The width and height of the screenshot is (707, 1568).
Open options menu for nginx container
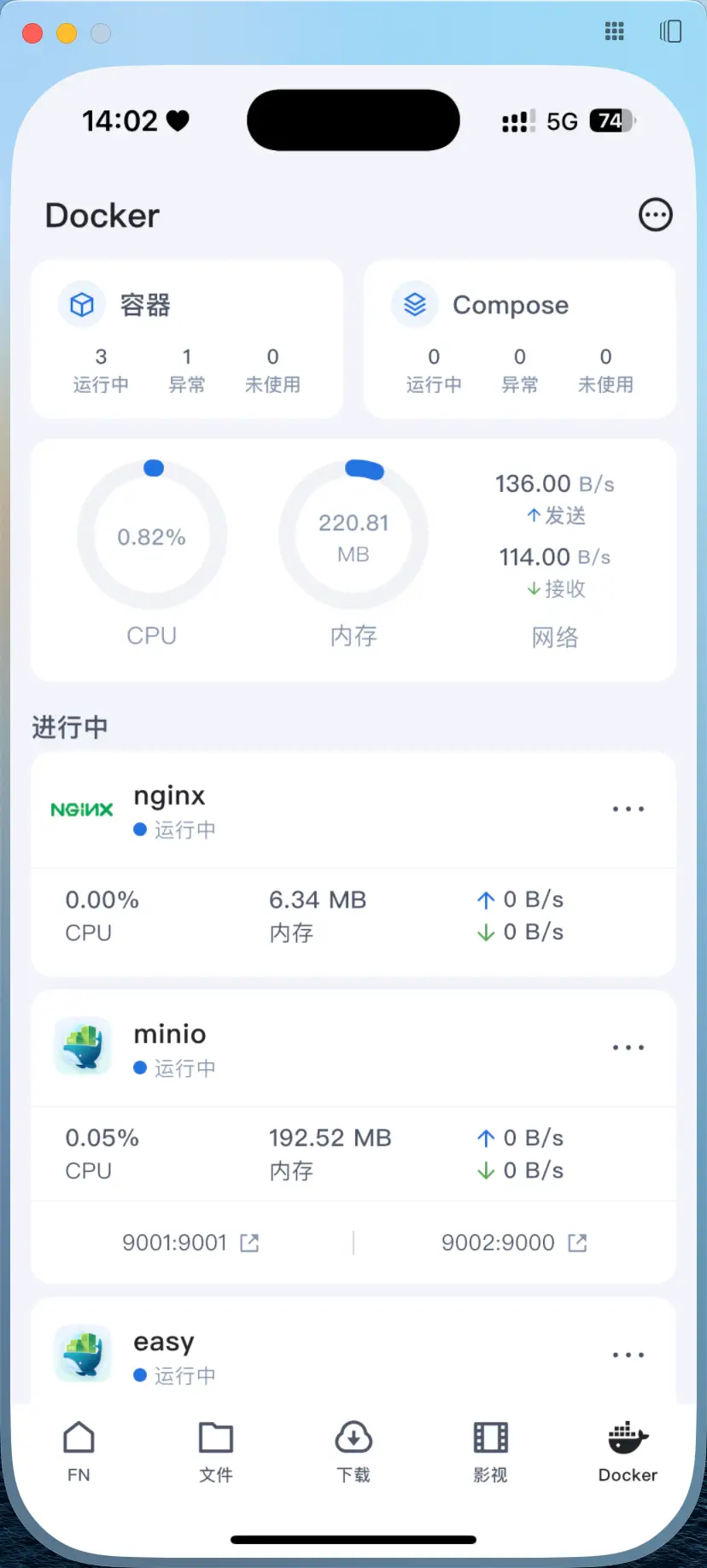(628, 809)
